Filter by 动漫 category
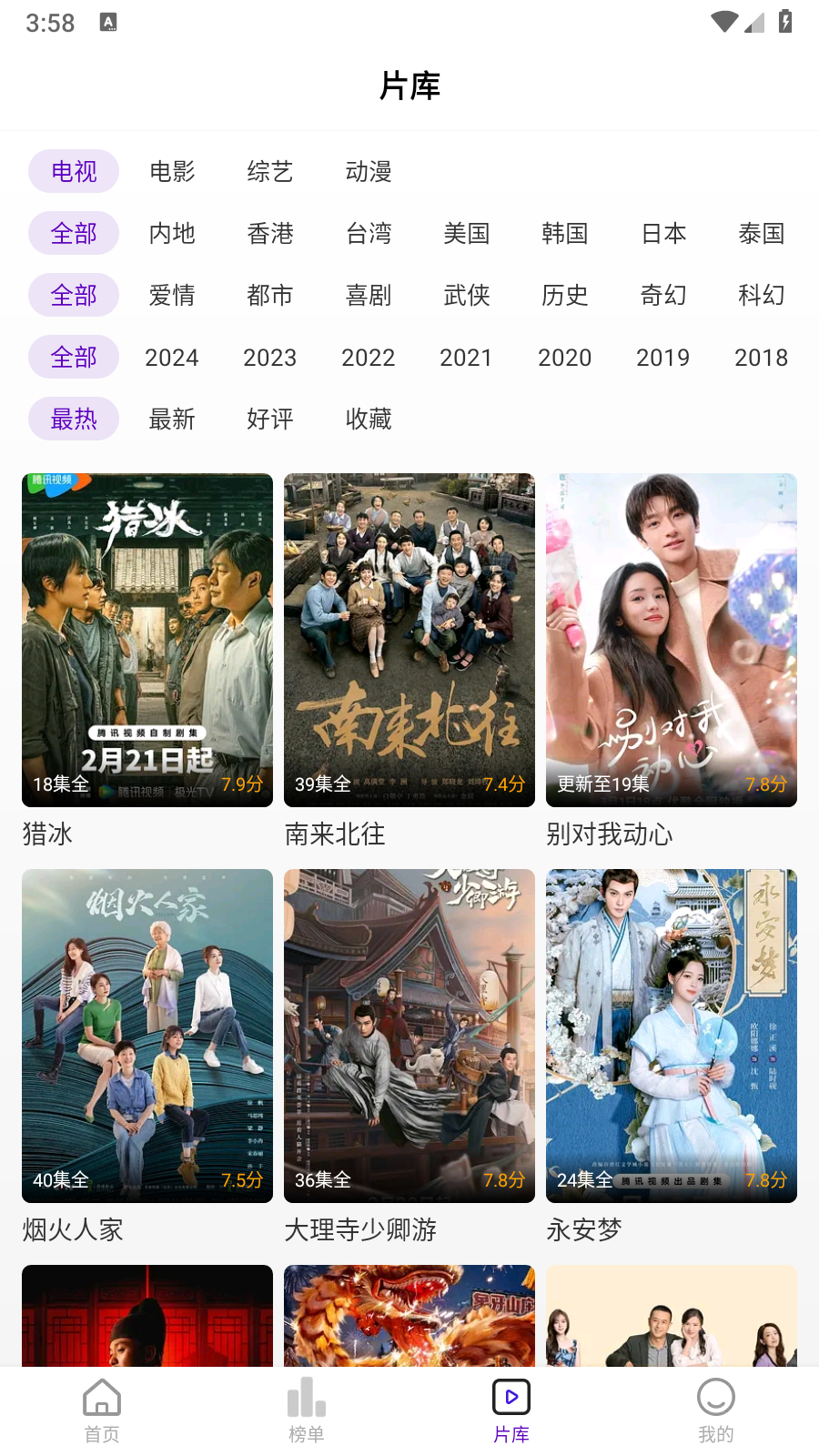This screenshot has height=1456, width=819. [369, 172]
